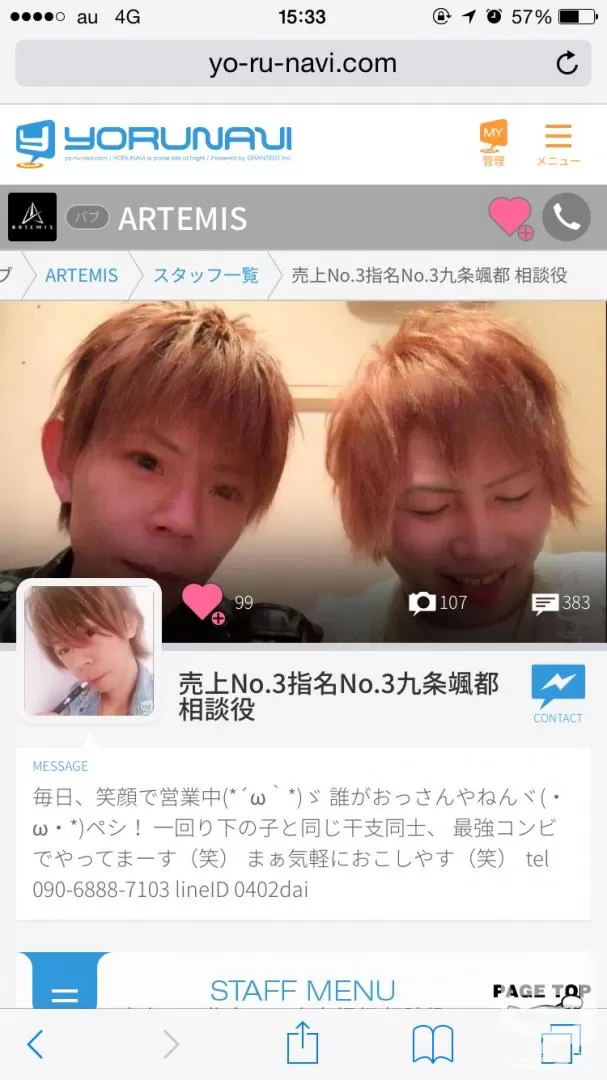Go back in Safari

(x=35, y=1044)
